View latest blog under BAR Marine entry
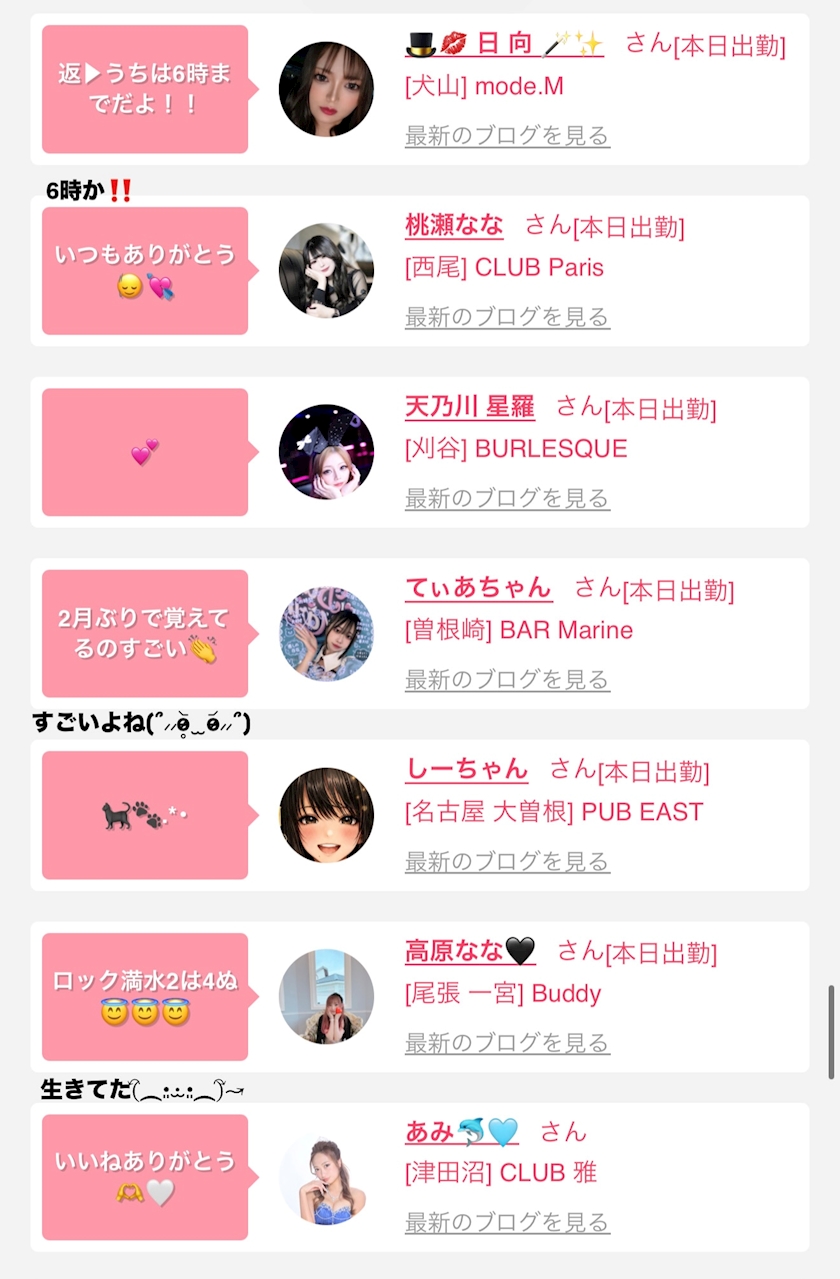This screenshot has height=1279, width=840. click(x=507, y=680)
